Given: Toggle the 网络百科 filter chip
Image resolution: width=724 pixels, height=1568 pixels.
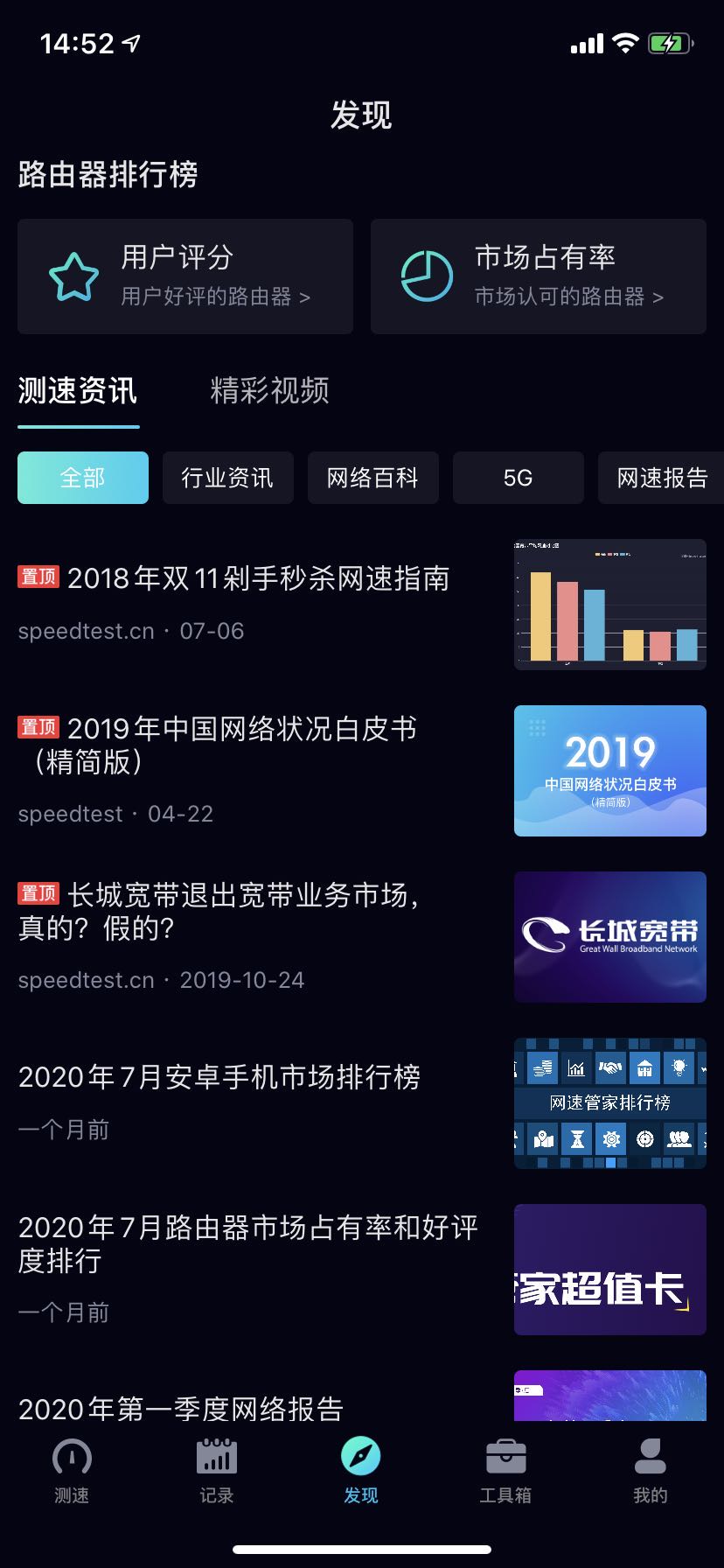Looking at the screenshot, I should tap(372, 478).
